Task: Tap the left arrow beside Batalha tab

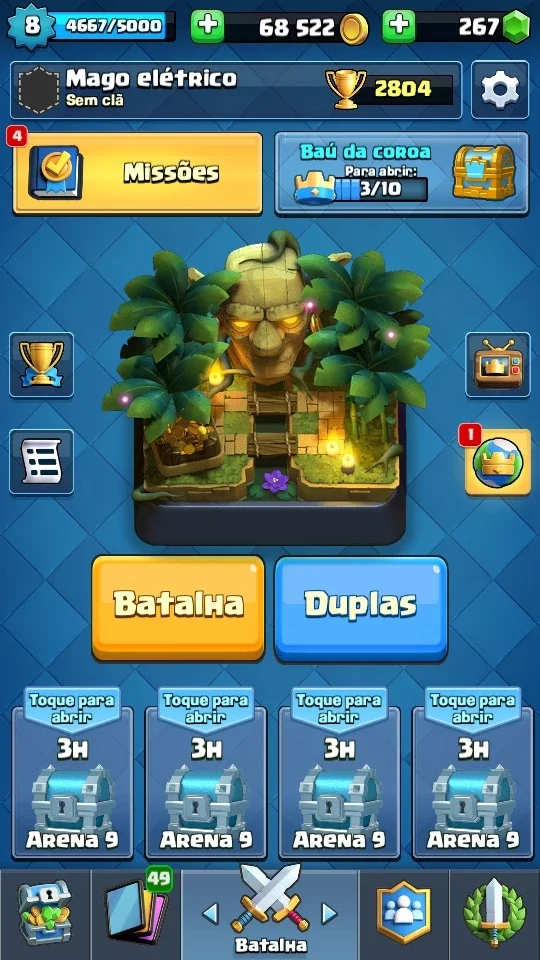Action: click(210, 913)
